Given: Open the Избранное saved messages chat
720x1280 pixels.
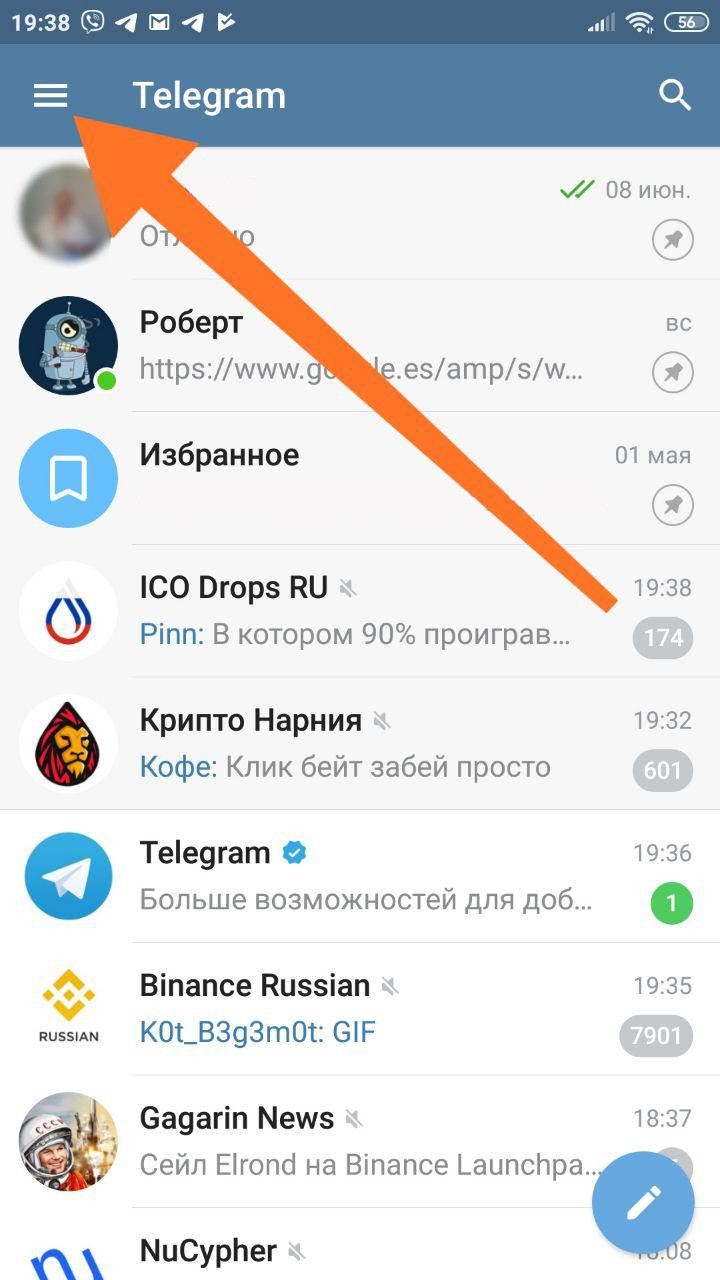Looking at the screenshot, I should click(360, 478).
